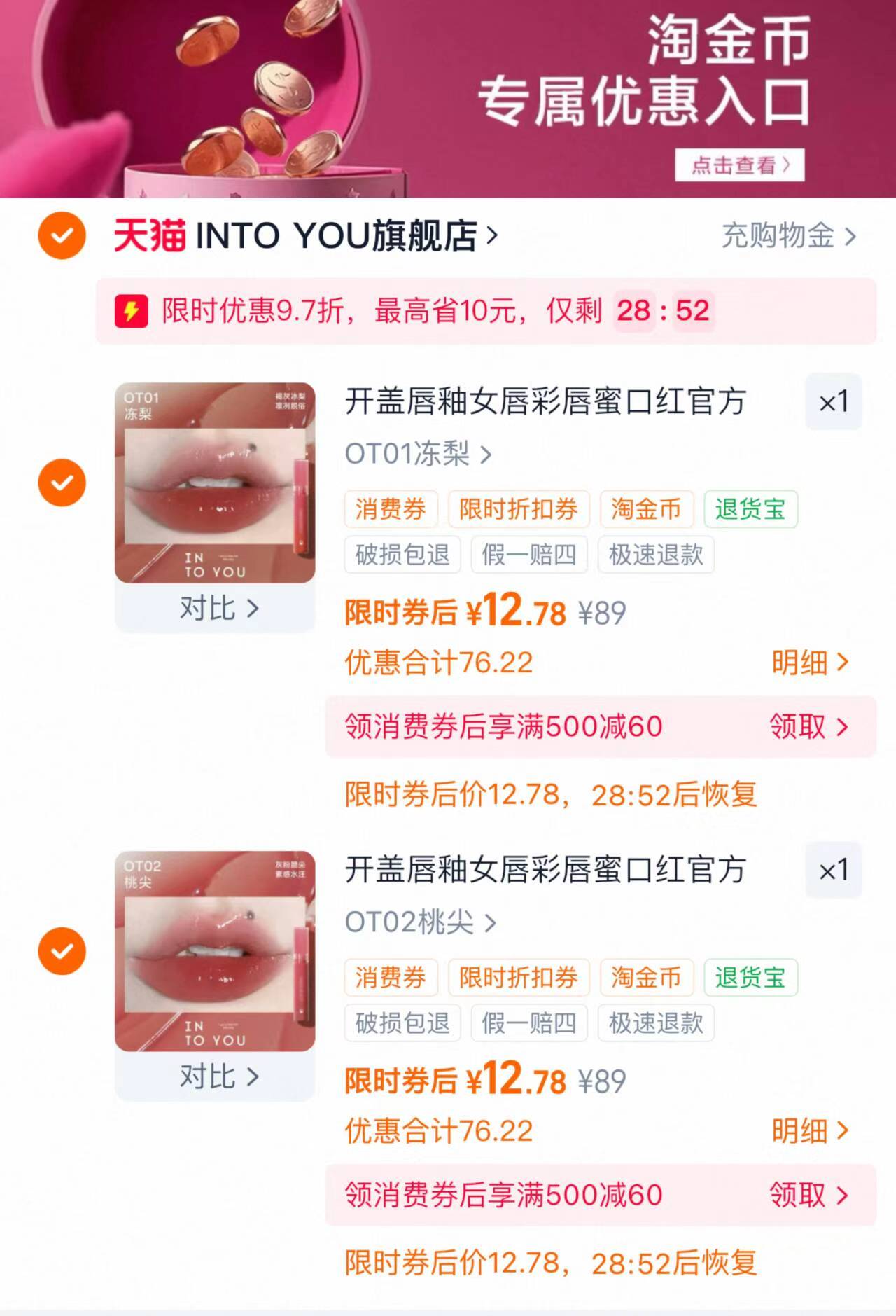
Task: Expand the OT02桃尖 variant selector
Action: pos(419,922)
